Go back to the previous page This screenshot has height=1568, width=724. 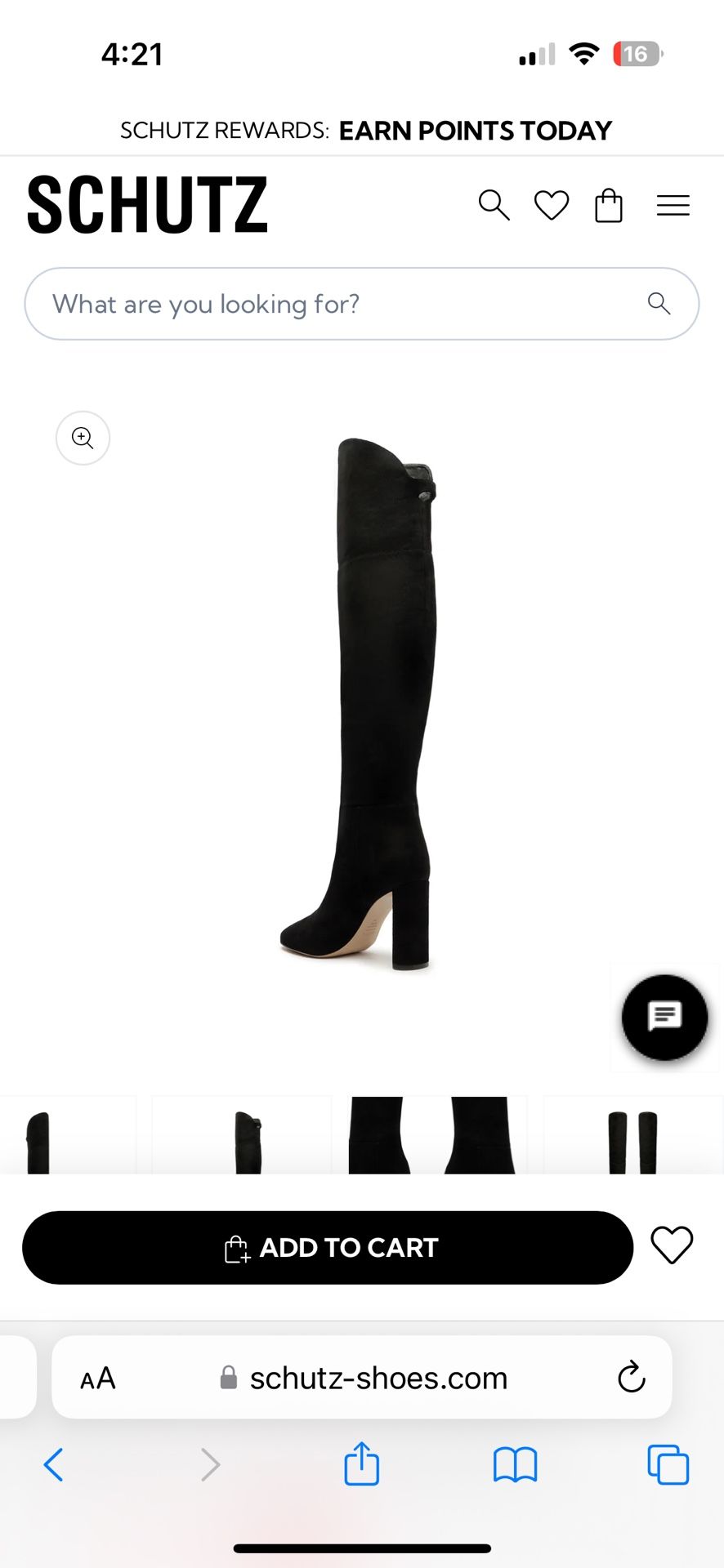pyautogui.click(x=54, y=1464)
